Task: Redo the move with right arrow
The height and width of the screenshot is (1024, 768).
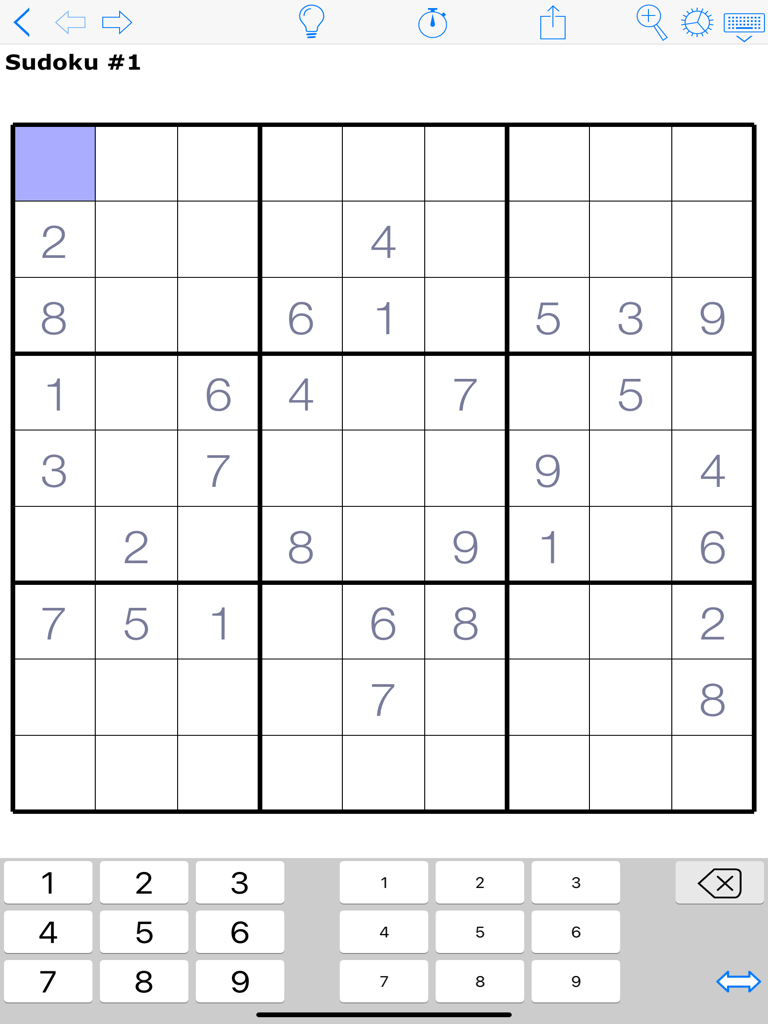Action: click(x=117, y=22)
